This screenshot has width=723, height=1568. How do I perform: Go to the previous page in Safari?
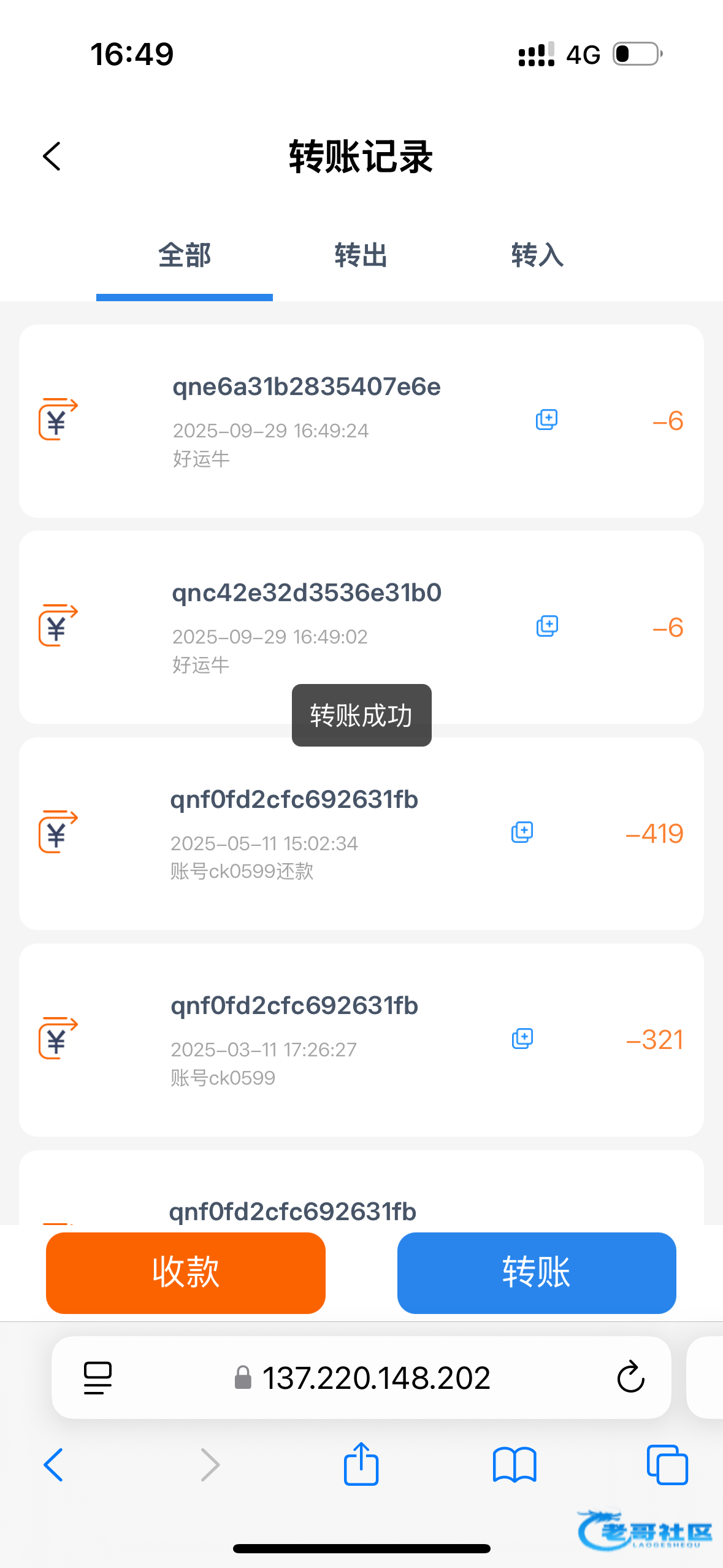pos(53,1465)
